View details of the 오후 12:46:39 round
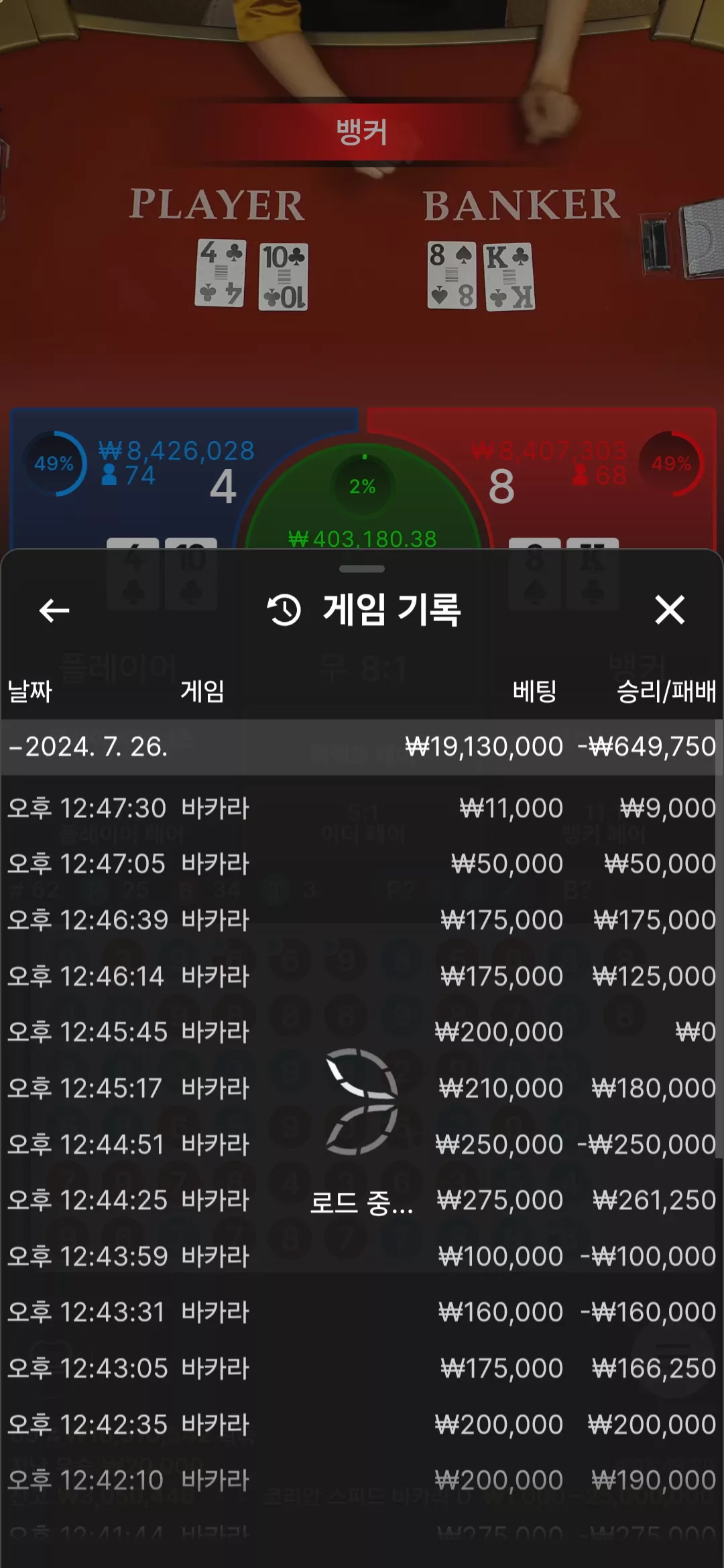Screen dimensions: 724x1568 [x=362, y=920]
